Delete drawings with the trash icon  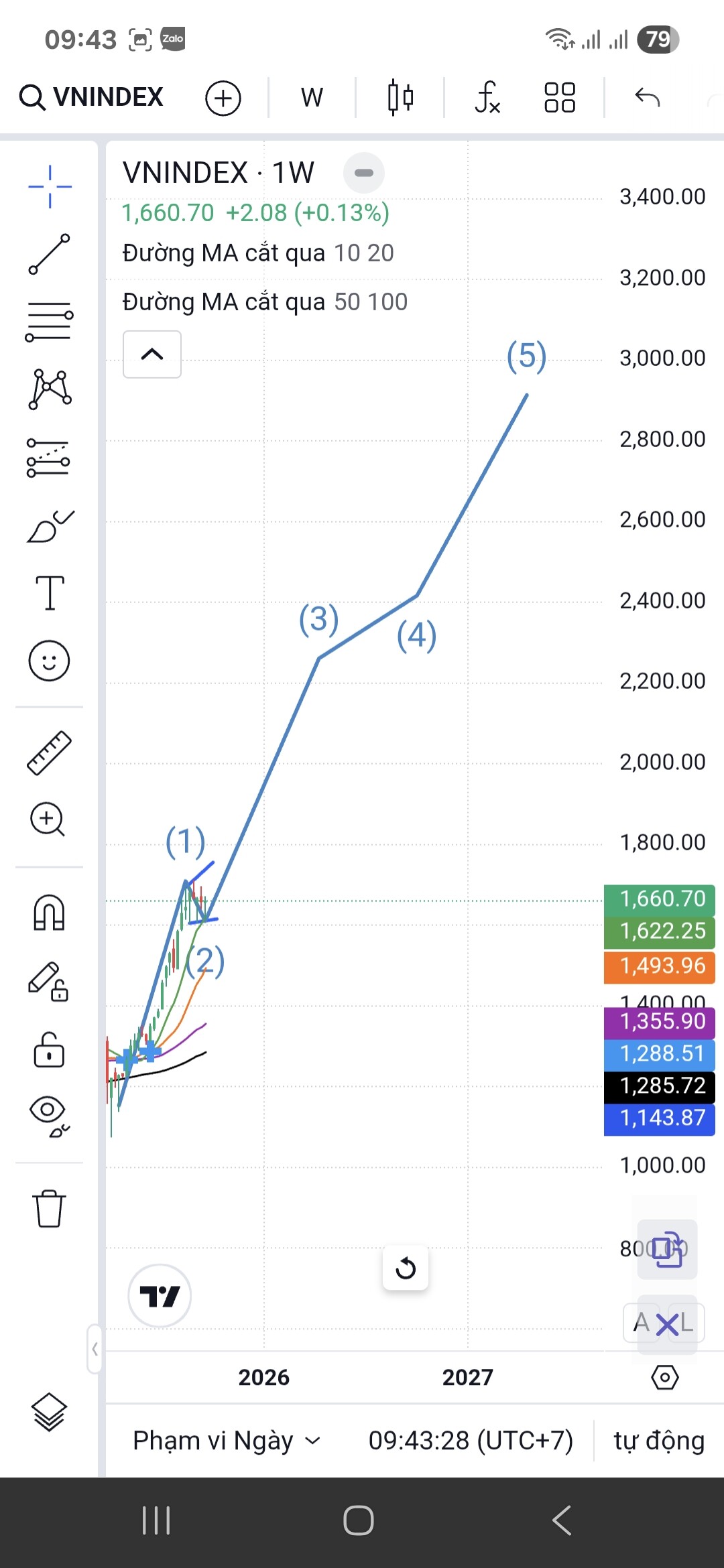coord(50,1208)
